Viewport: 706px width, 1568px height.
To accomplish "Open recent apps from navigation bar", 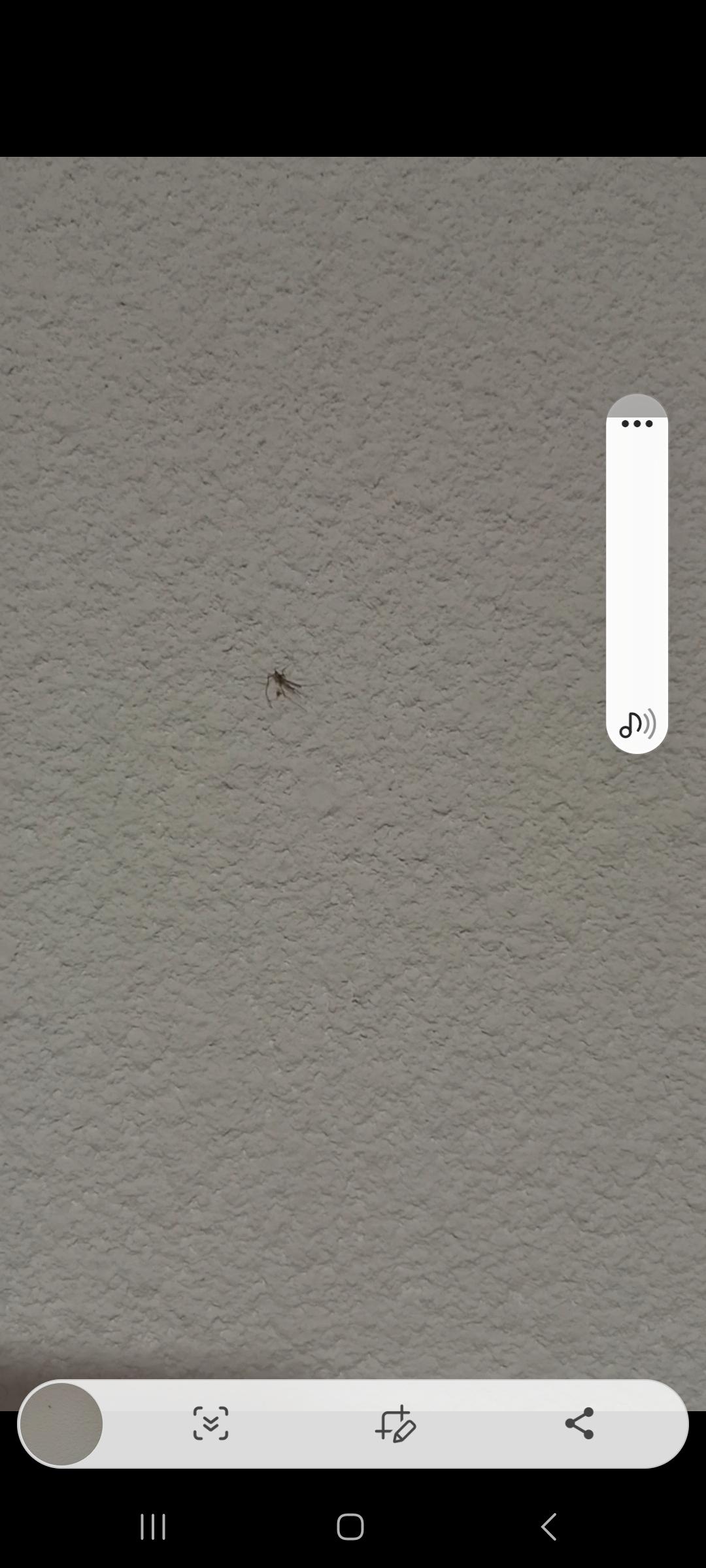I will (154, 1527).
